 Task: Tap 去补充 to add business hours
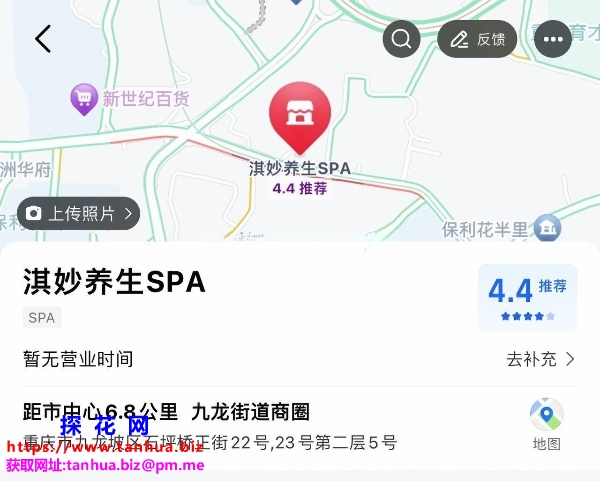pyautogui.click(x=541, y=359)
